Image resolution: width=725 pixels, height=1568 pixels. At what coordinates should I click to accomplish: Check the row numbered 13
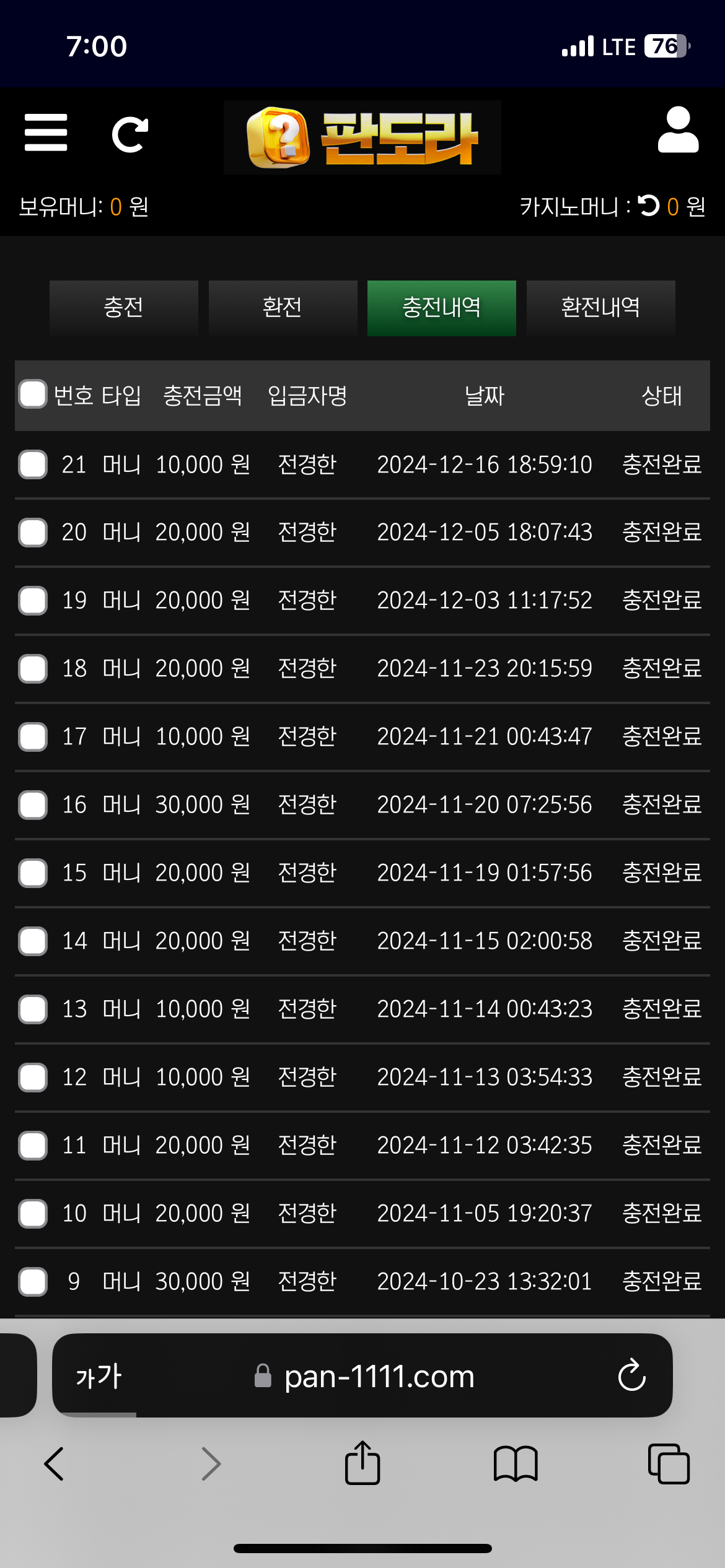pyautogui.click(x=33, y=1009)
